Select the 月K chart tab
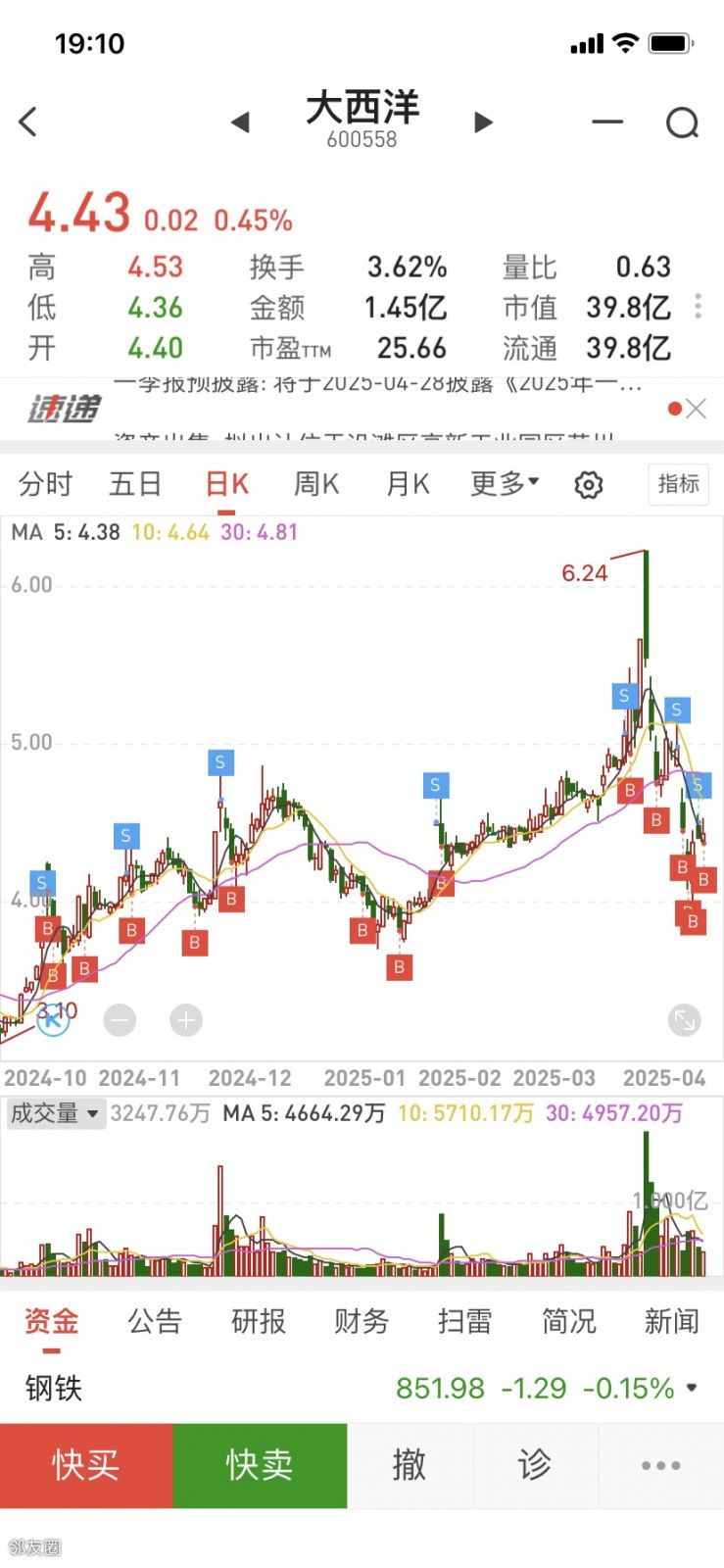The height and width of the screenshot is (1568, 724). pos(408,484)
